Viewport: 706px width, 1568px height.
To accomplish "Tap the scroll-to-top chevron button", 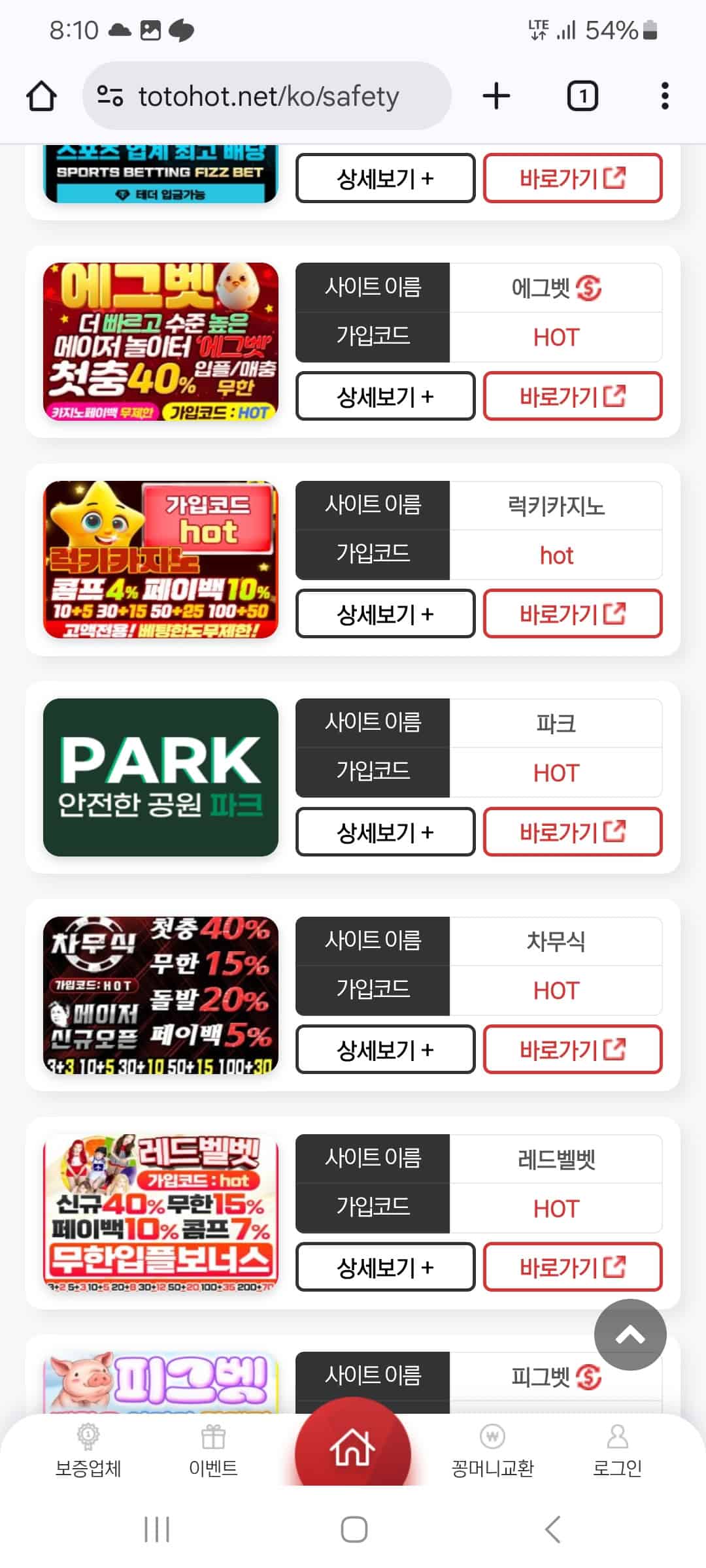I will (630, 1334).
